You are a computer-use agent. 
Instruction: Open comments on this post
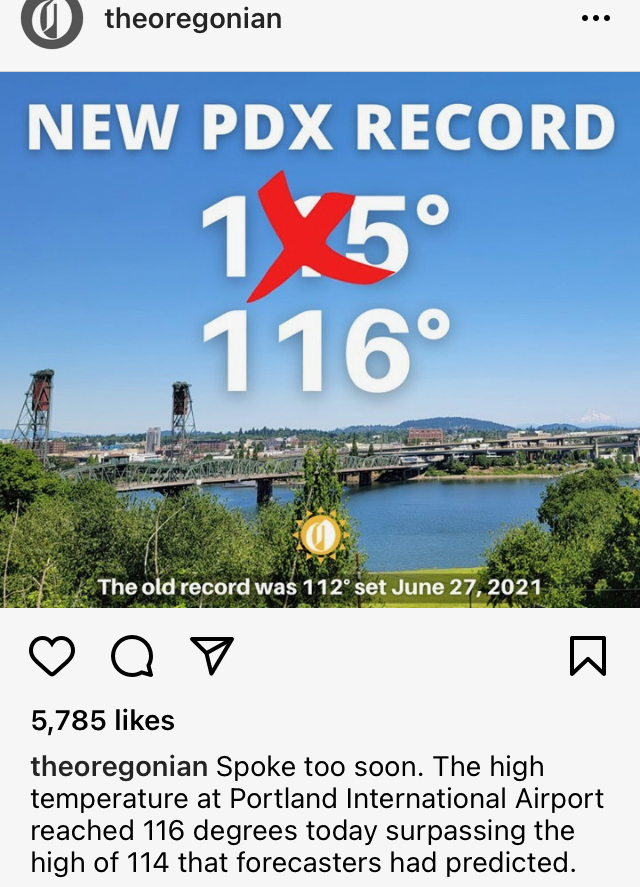coord(132,656)
